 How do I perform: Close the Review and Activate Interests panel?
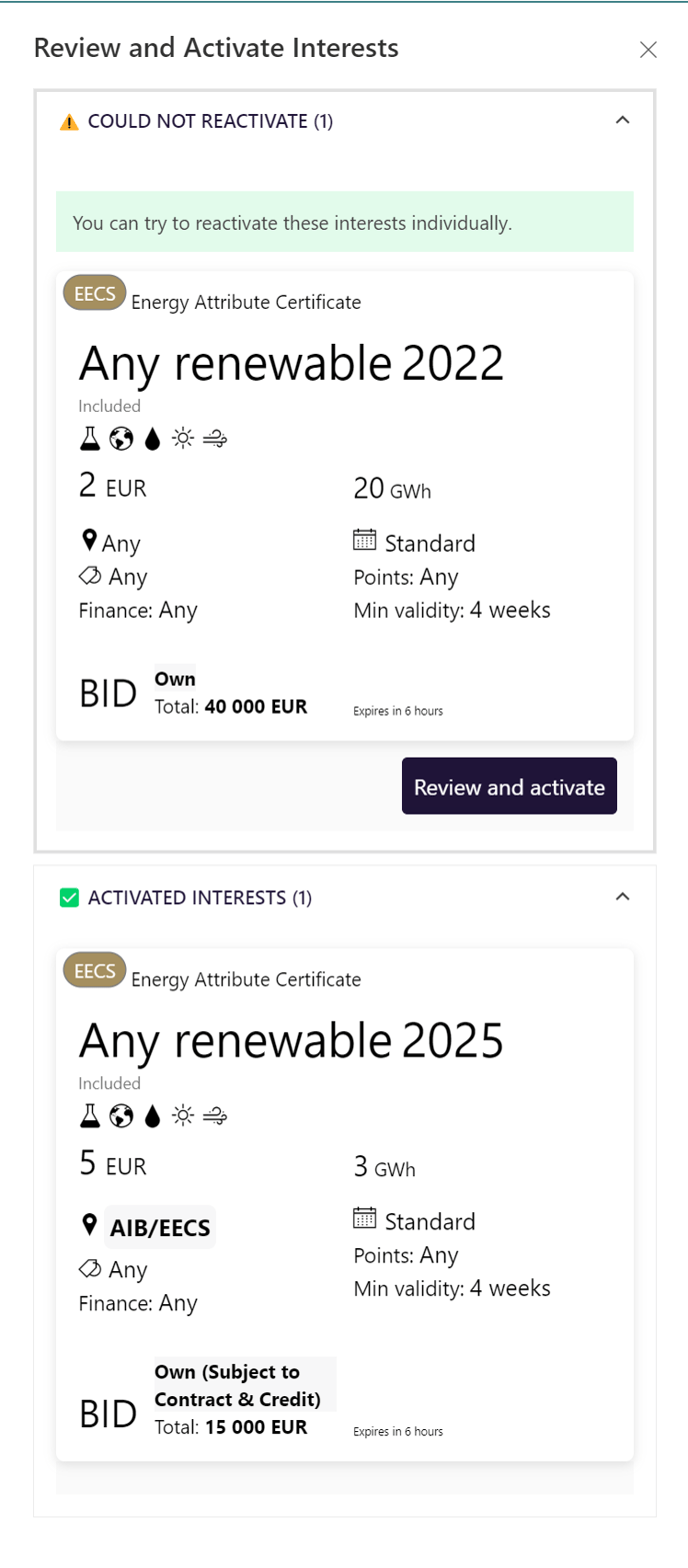click(648, 49)
